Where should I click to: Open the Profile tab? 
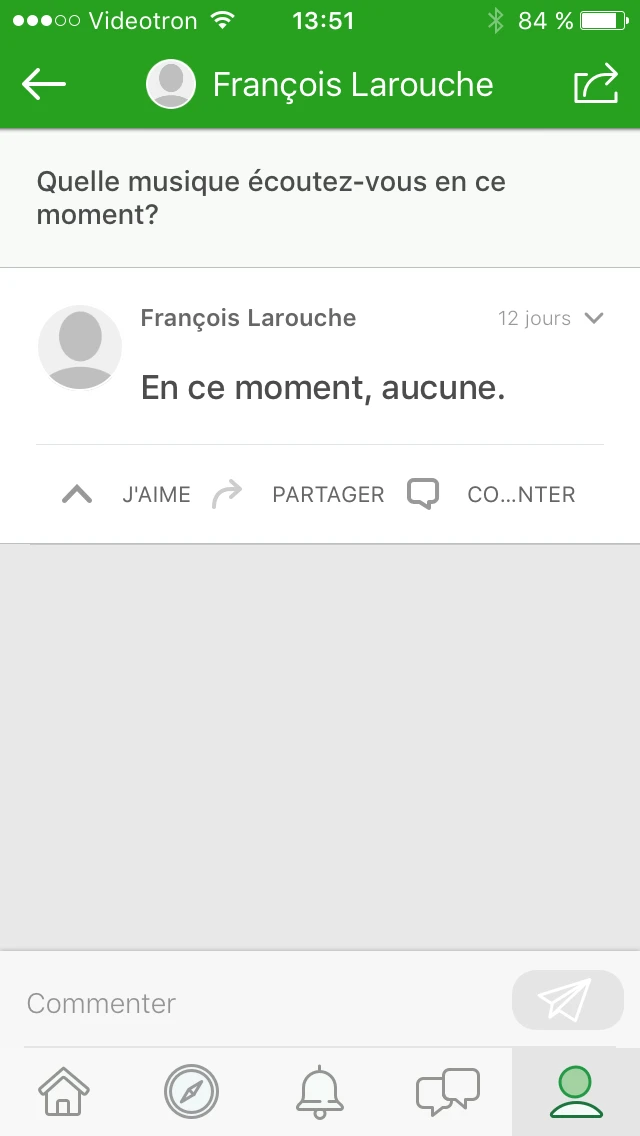(576, 1091)
